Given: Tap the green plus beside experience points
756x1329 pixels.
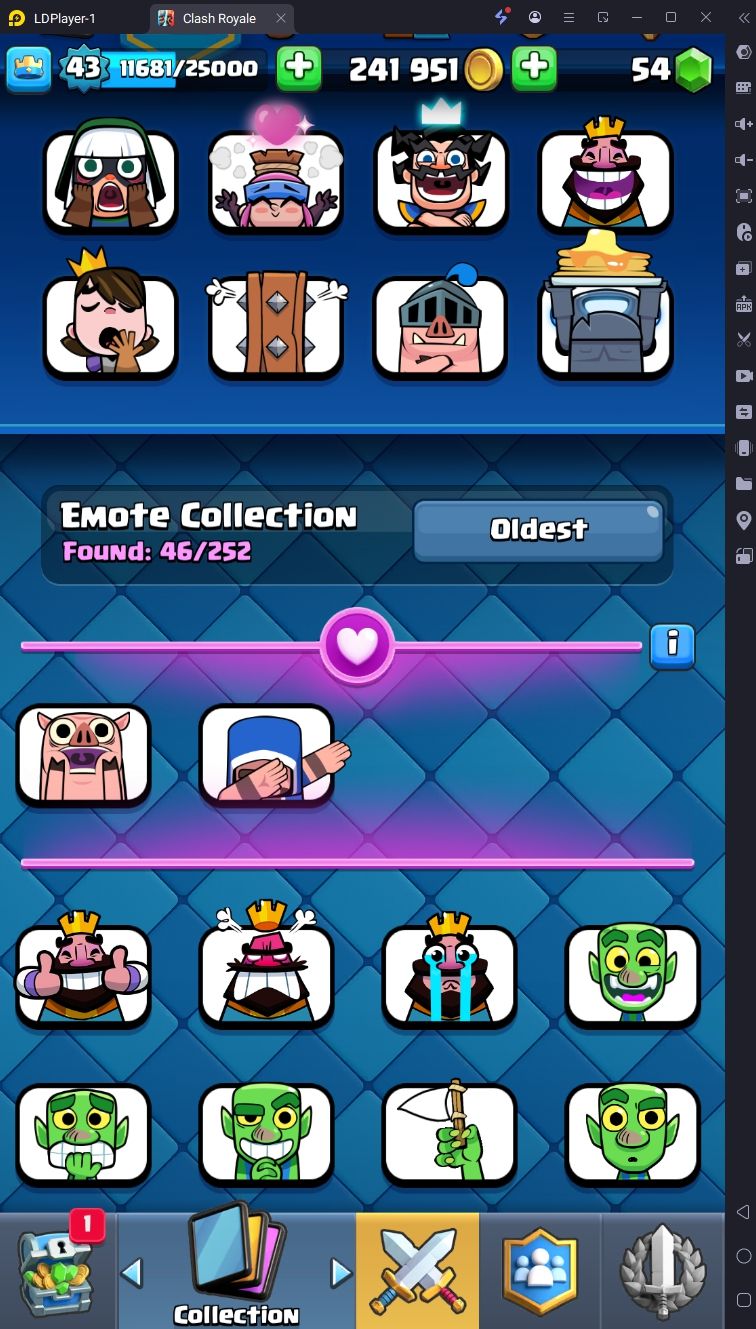Looking at the screenshot, I should click(x=298, y=68).
